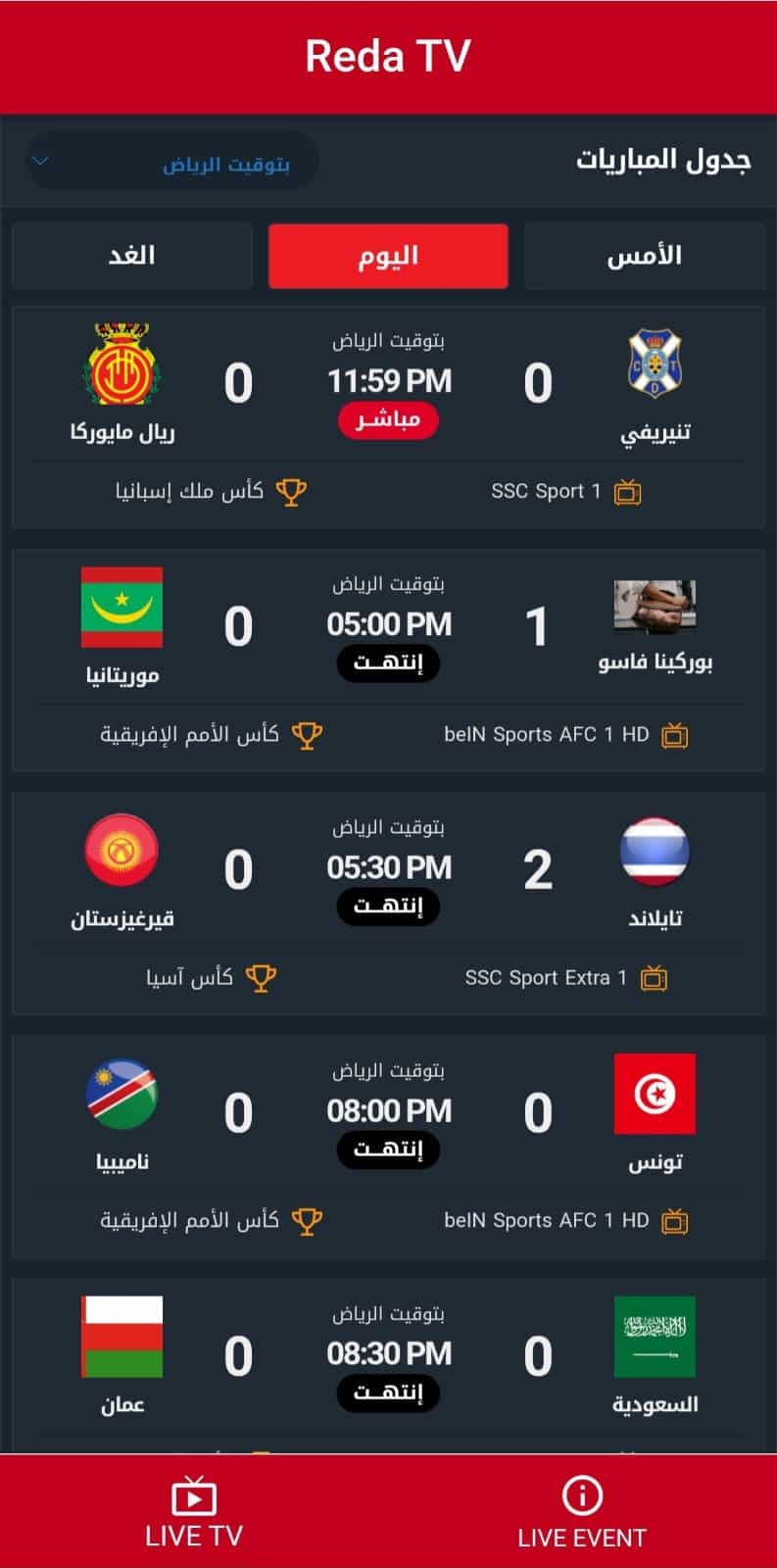Click the TV icon next to SSC Sport 1
This screenshot has height=1568, width=777.
[x=628, y=491]
